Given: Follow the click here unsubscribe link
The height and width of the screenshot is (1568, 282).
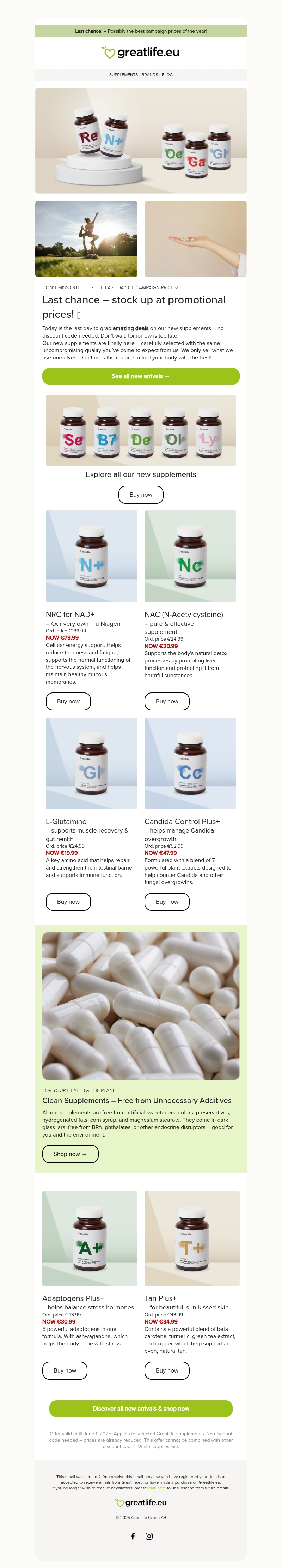Looking at the screenshot, I should pos(157,1488).
